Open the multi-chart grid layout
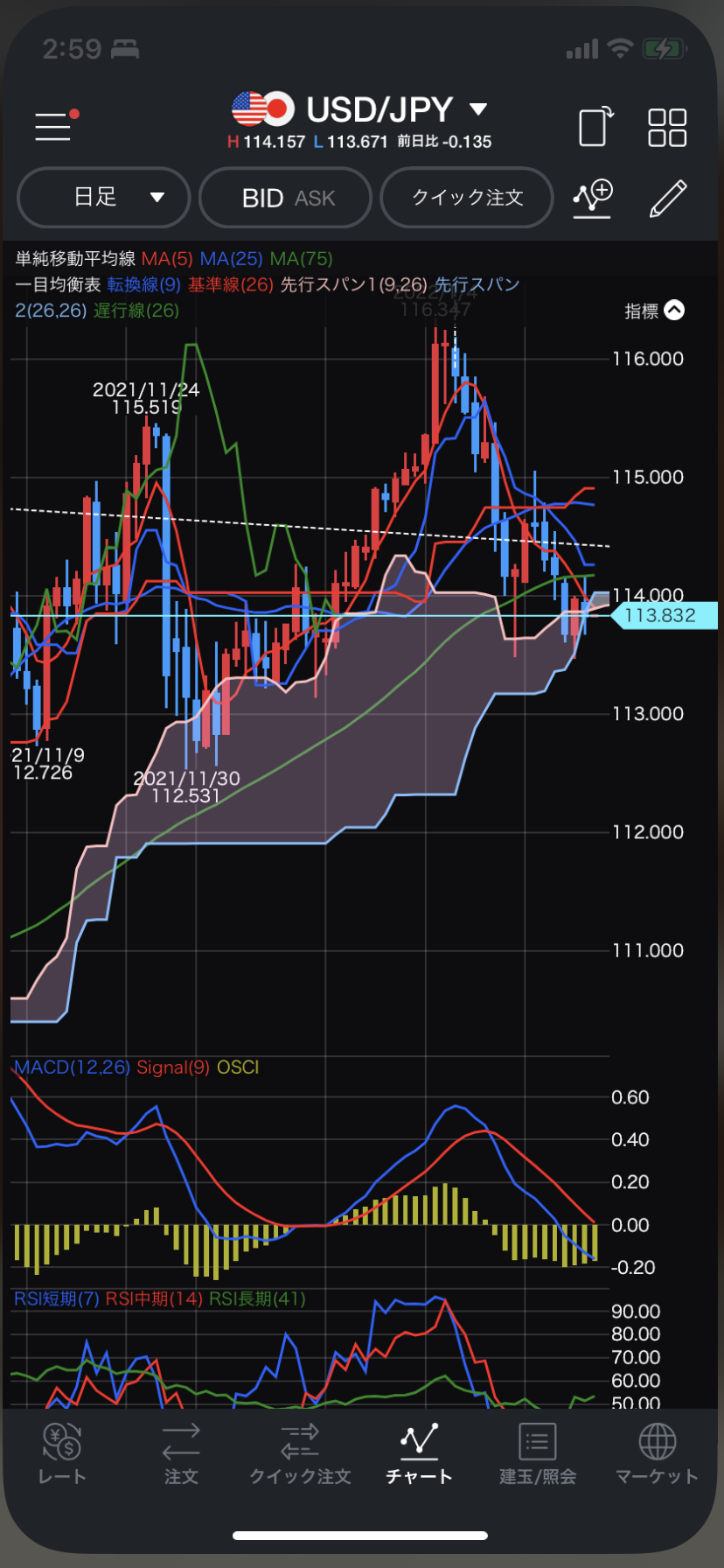724x1568 pixels. [667, 127]
